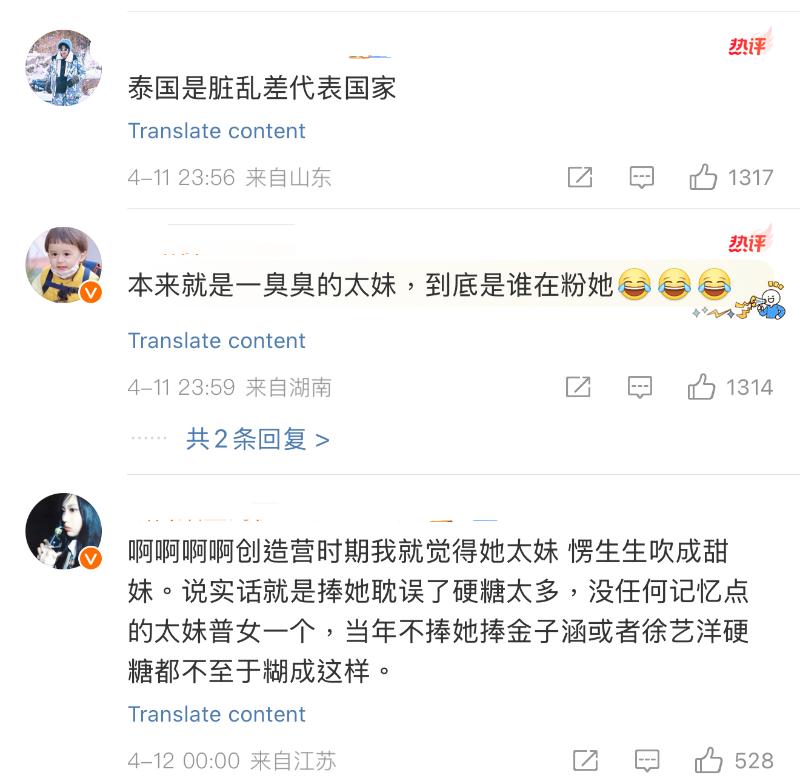Translate the comment about 太妹 from 湖南
The image size is (800, 778).
coord(216,341)
